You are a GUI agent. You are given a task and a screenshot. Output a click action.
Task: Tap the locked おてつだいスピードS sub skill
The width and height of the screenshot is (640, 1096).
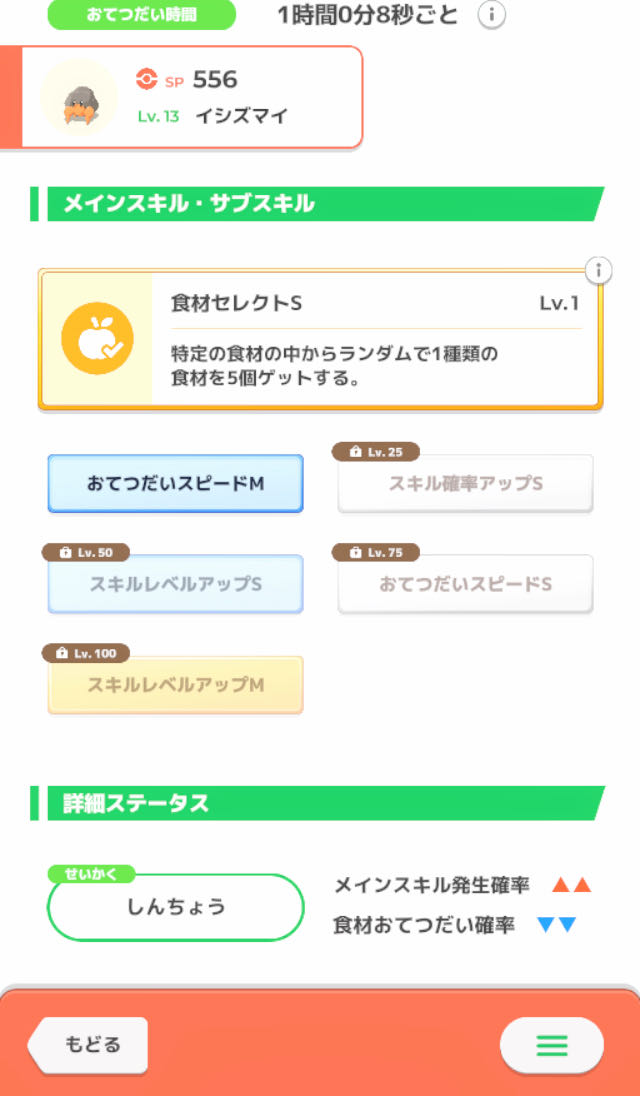coord(465,584)
